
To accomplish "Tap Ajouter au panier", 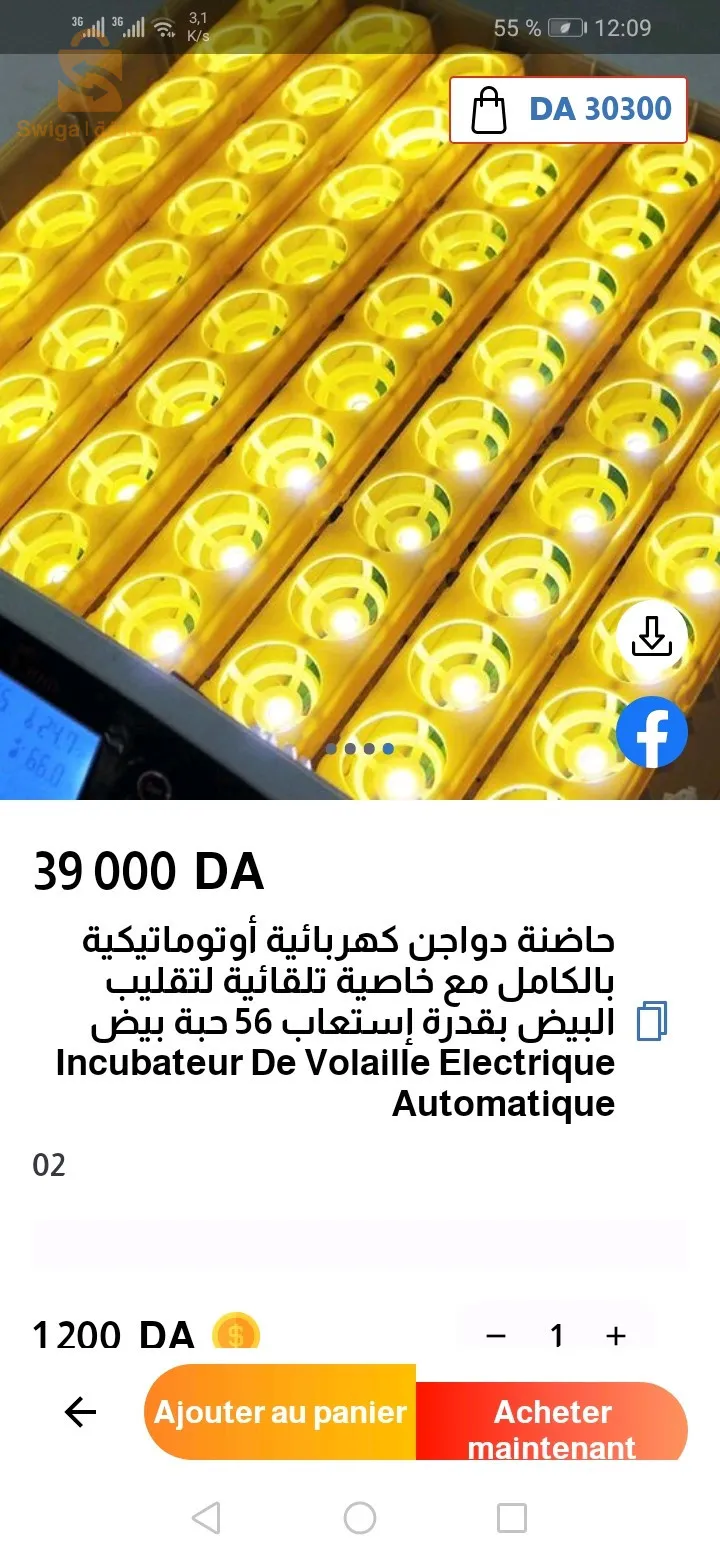I will click(x=280, y=1412).
